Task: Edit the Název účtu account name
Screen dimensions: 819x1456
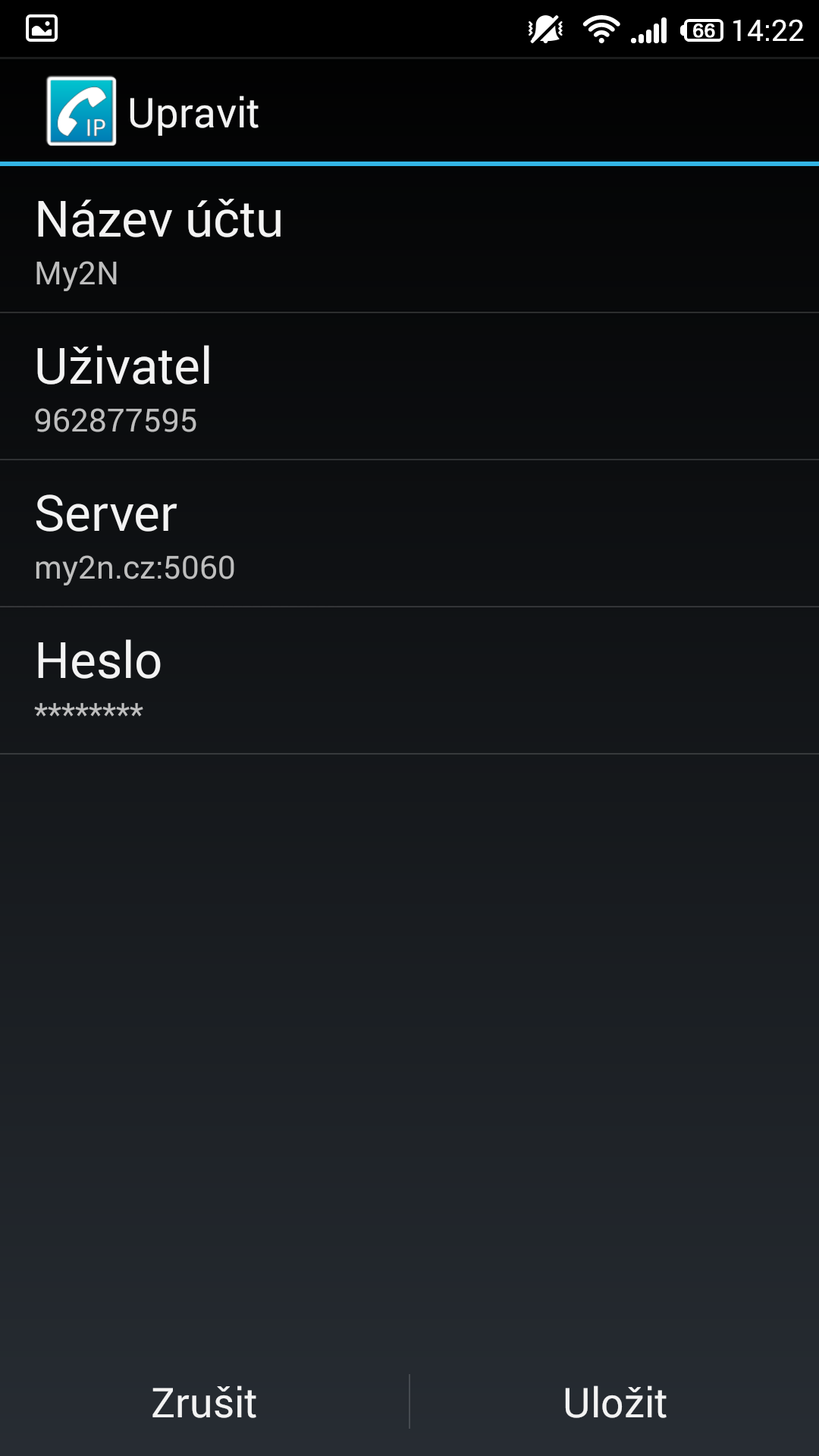Action: [x=409, y=240]
